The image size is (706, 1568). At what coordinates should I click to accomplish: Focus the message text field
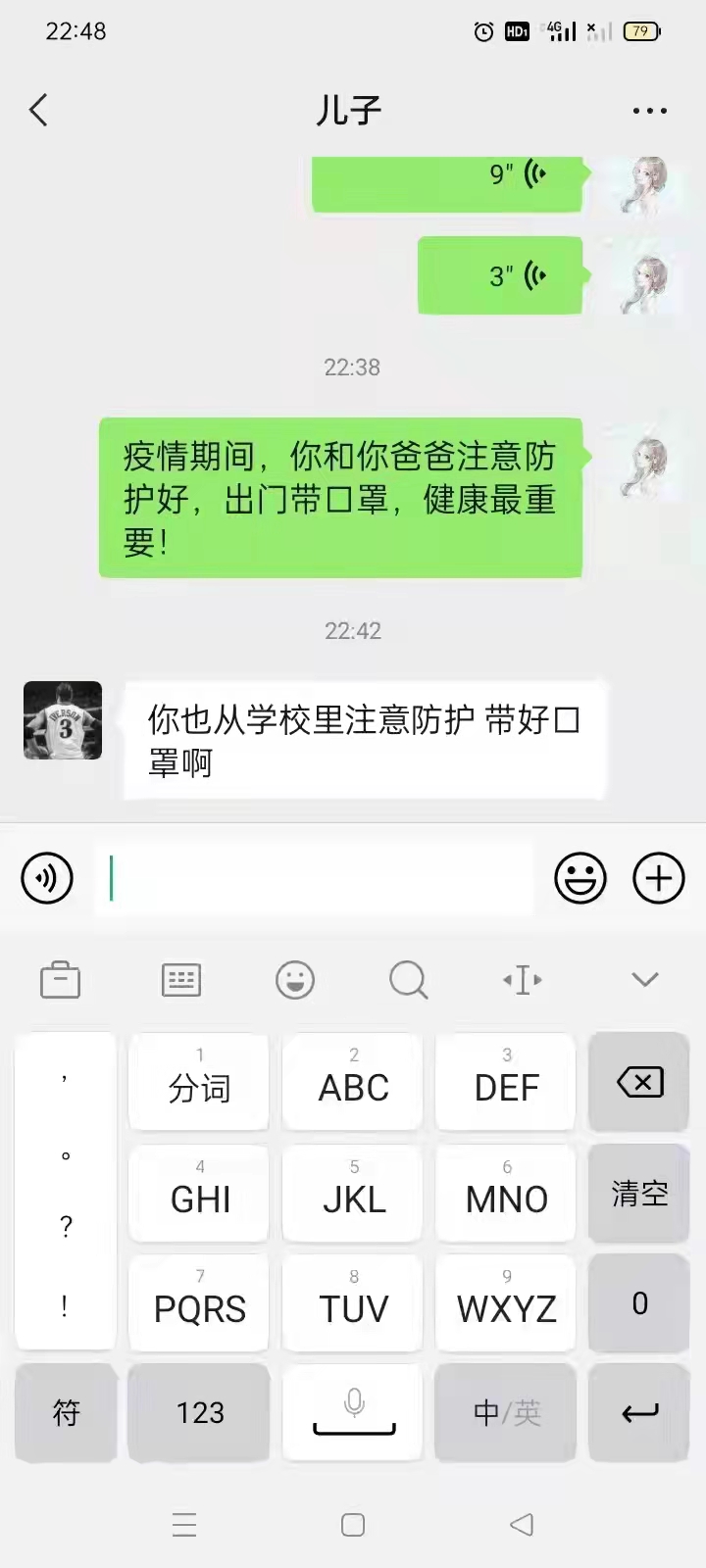coord(314,878)
